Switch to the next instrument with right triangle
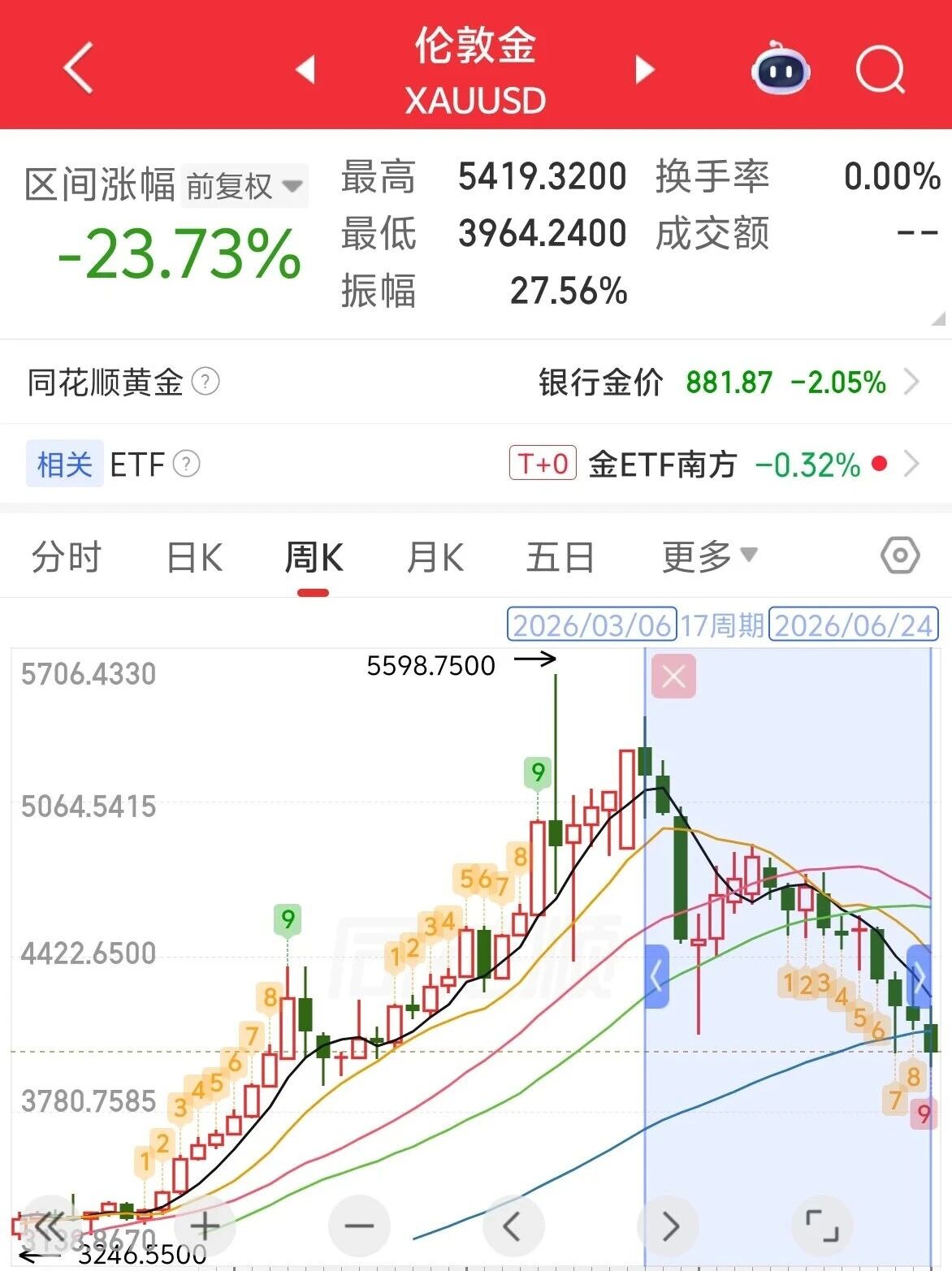The image size is (952, 1271). click(x=644, y=69)
